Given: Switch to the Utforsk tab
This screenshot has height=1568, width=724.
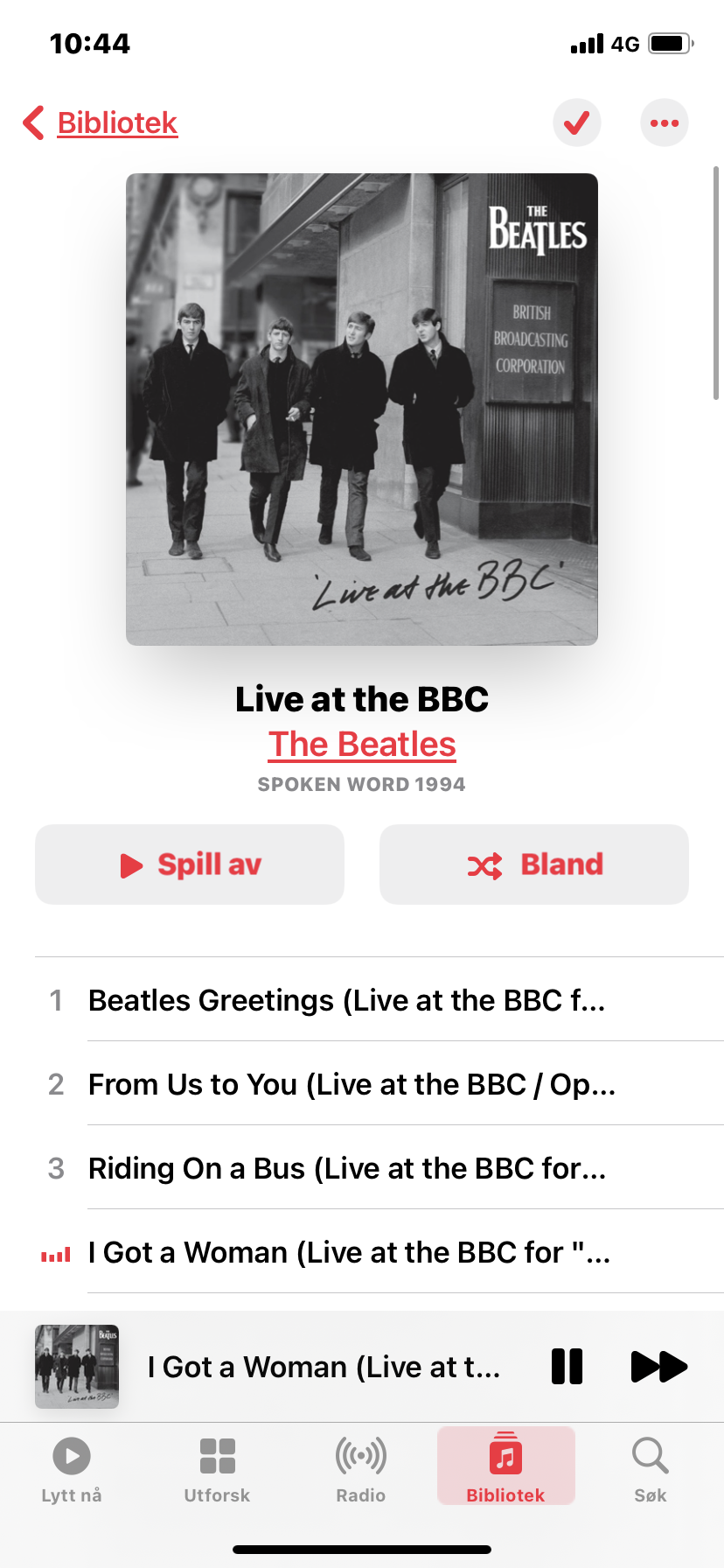Looking at the screenshot, I should coord(217,1469).
